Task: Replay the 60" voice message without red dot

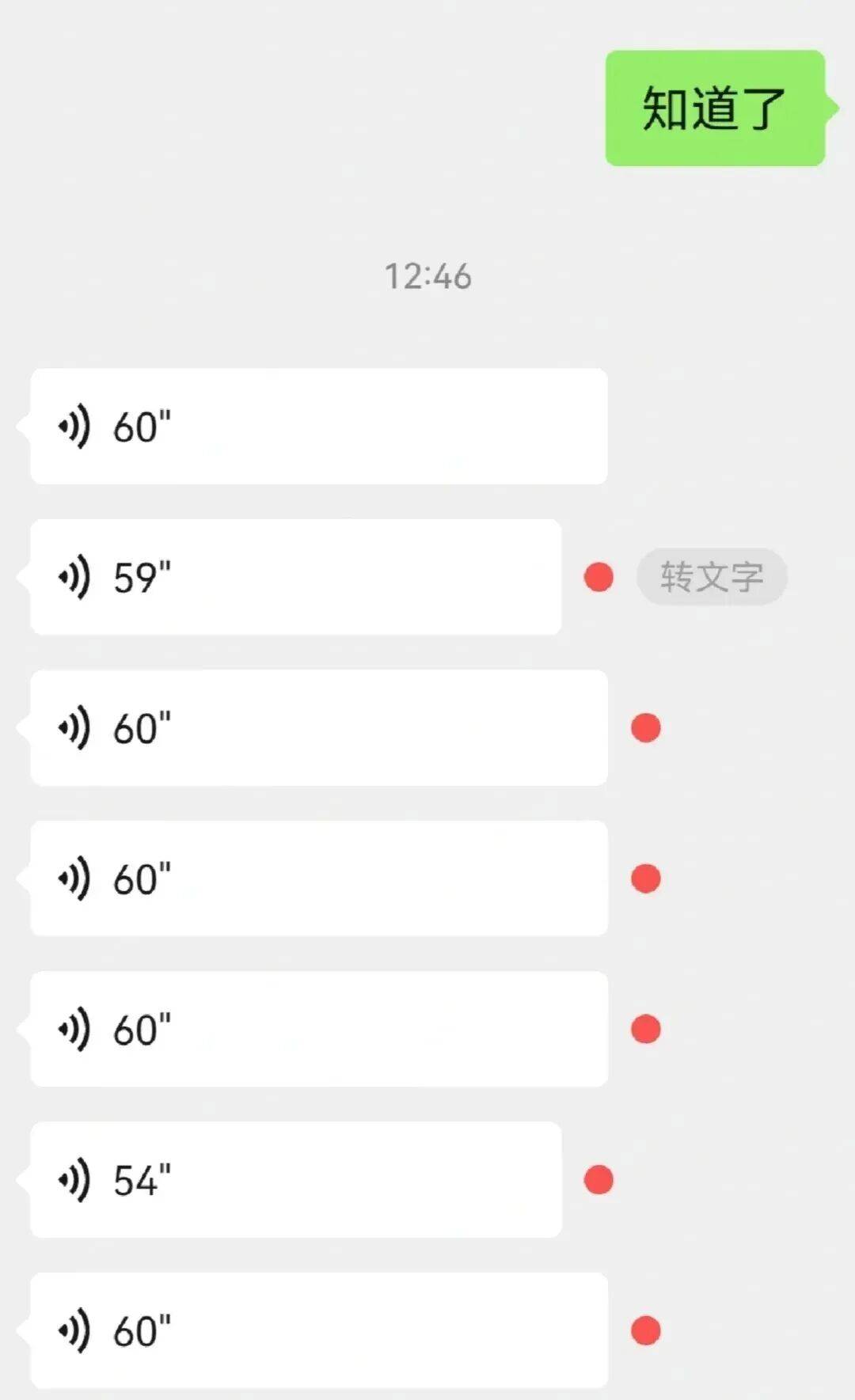Action: [x=318, y=427]
